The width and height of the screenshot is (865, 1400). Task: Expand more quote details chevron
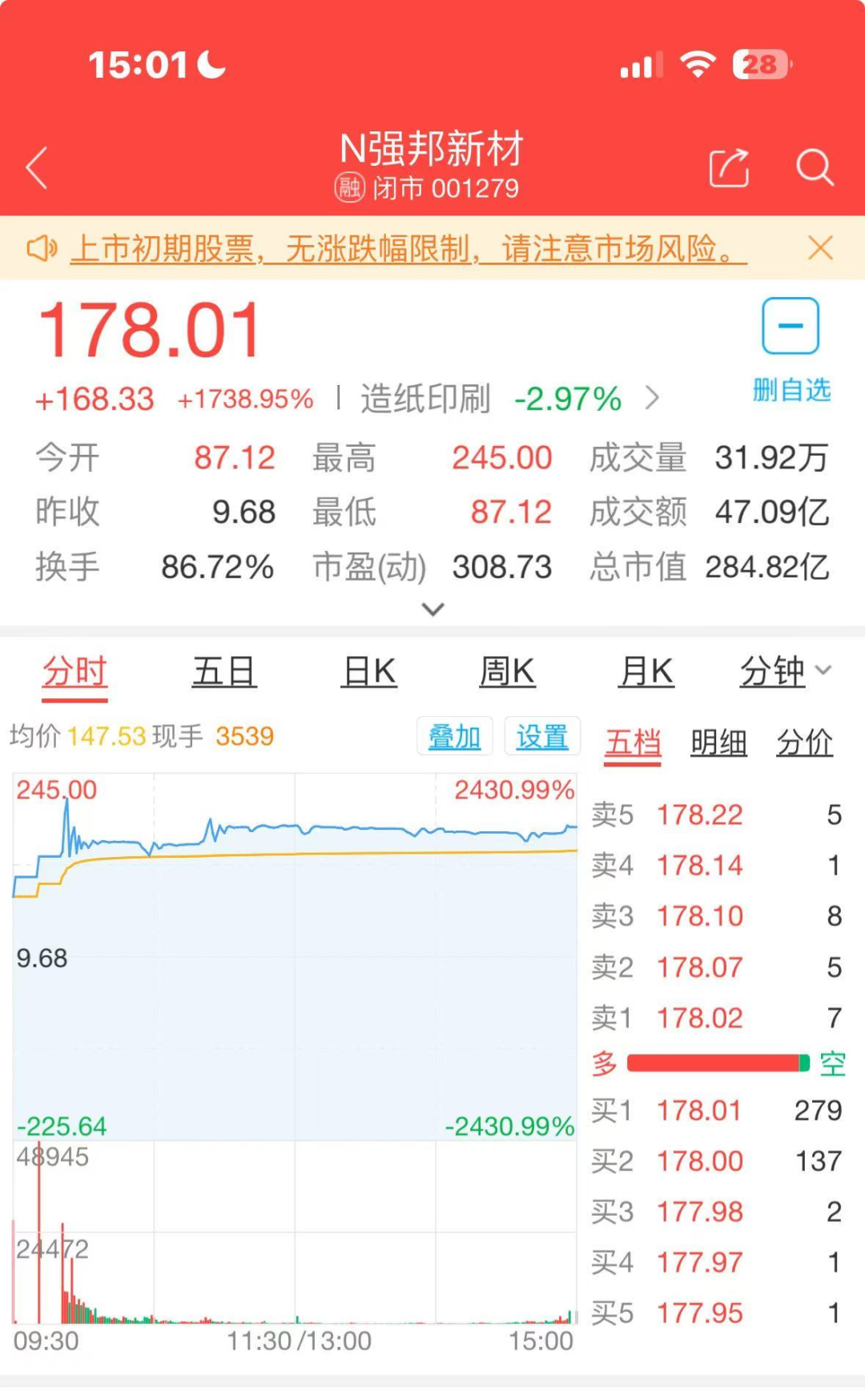pyautogui.click(x=432, y=609)
